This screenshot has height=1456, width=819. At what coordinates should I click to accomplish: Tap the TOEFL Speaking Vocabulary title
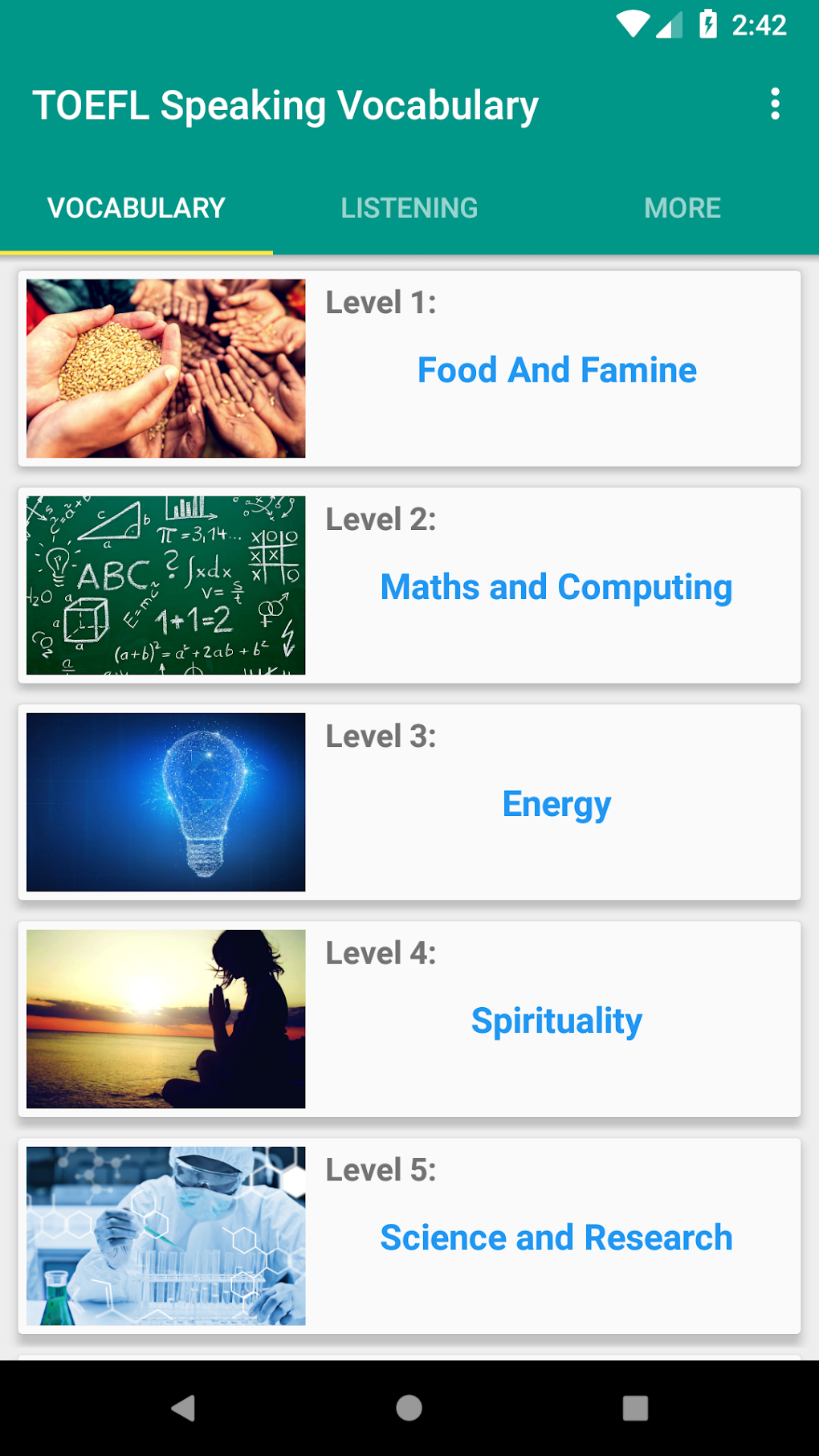pyautogui.click(x=286, y=104)
